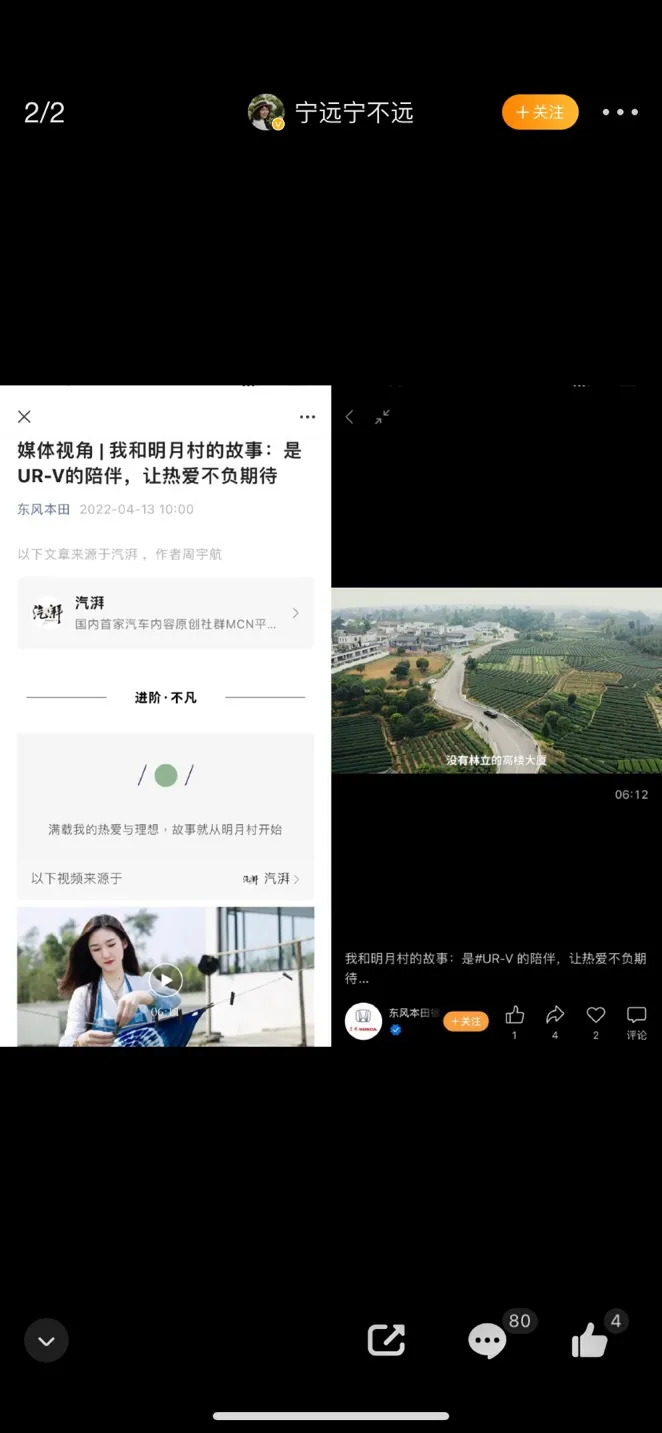Collapse the viewer with the down chevron
This screenshot has width=662, height=1433.
[x=46, y=1340]
